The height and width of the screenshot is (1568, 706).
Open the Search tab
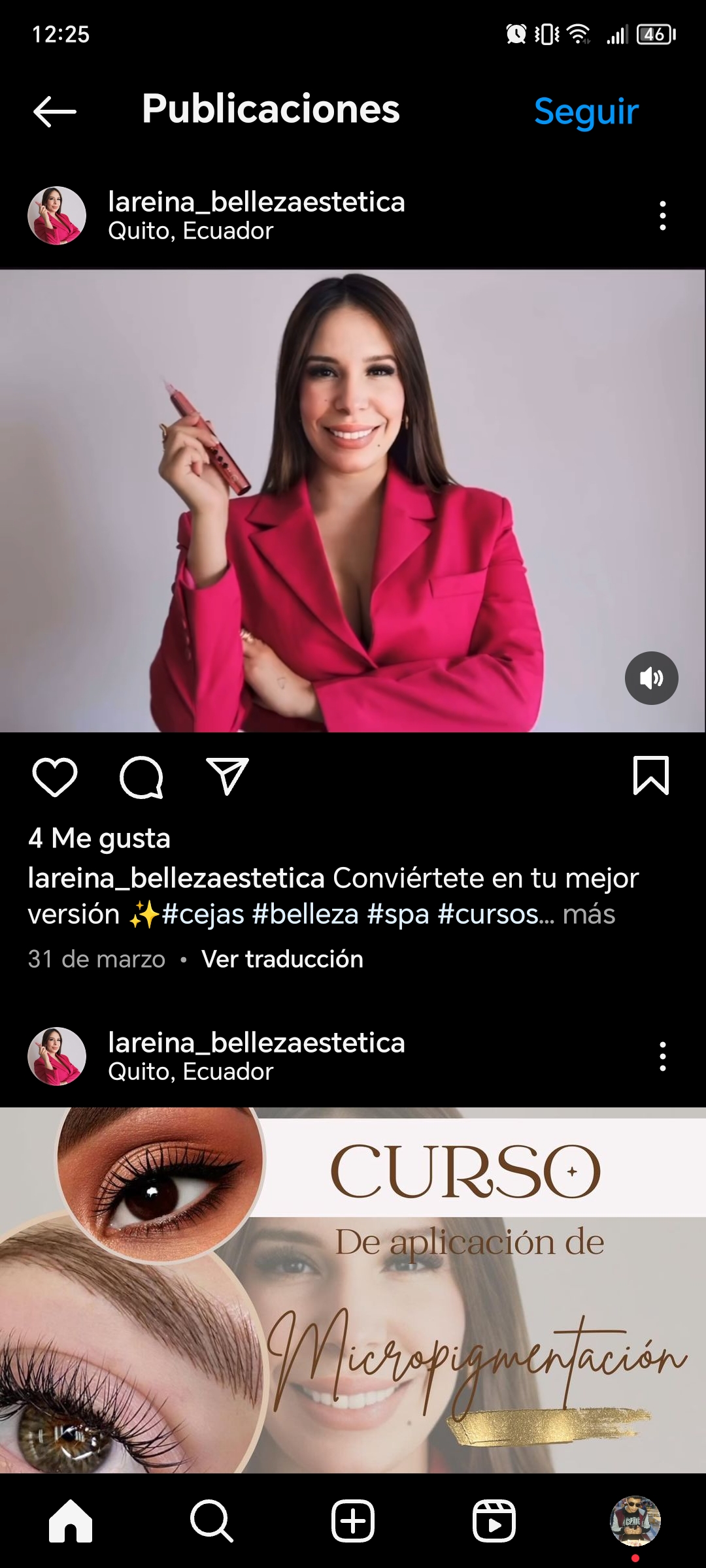(212, 1521)
